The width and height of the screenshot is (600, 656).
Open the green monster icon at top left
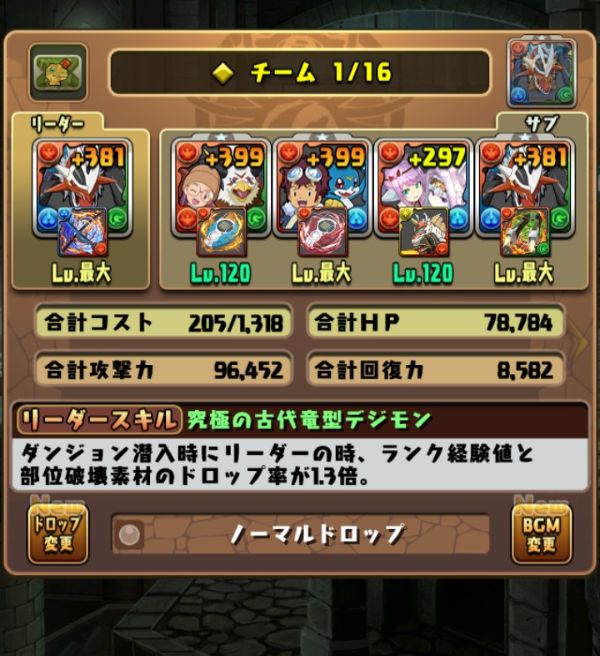57,72
